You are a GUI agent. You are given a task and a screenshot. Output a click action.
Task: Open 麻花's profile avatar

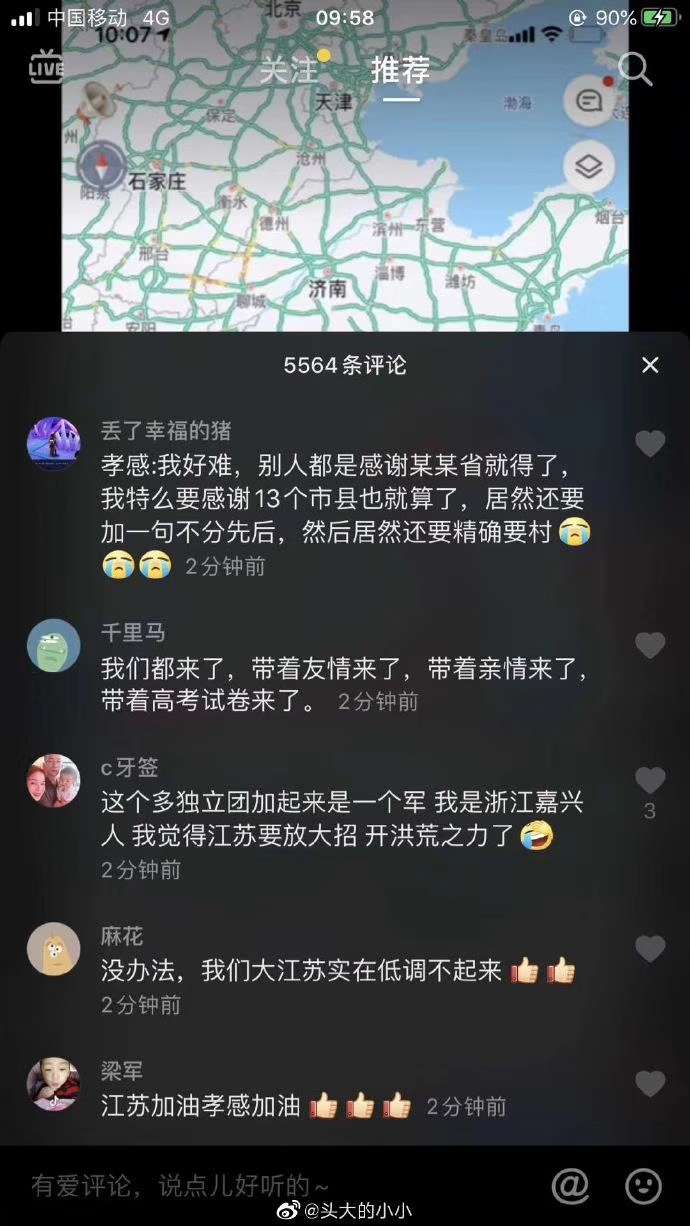[54, 949]
